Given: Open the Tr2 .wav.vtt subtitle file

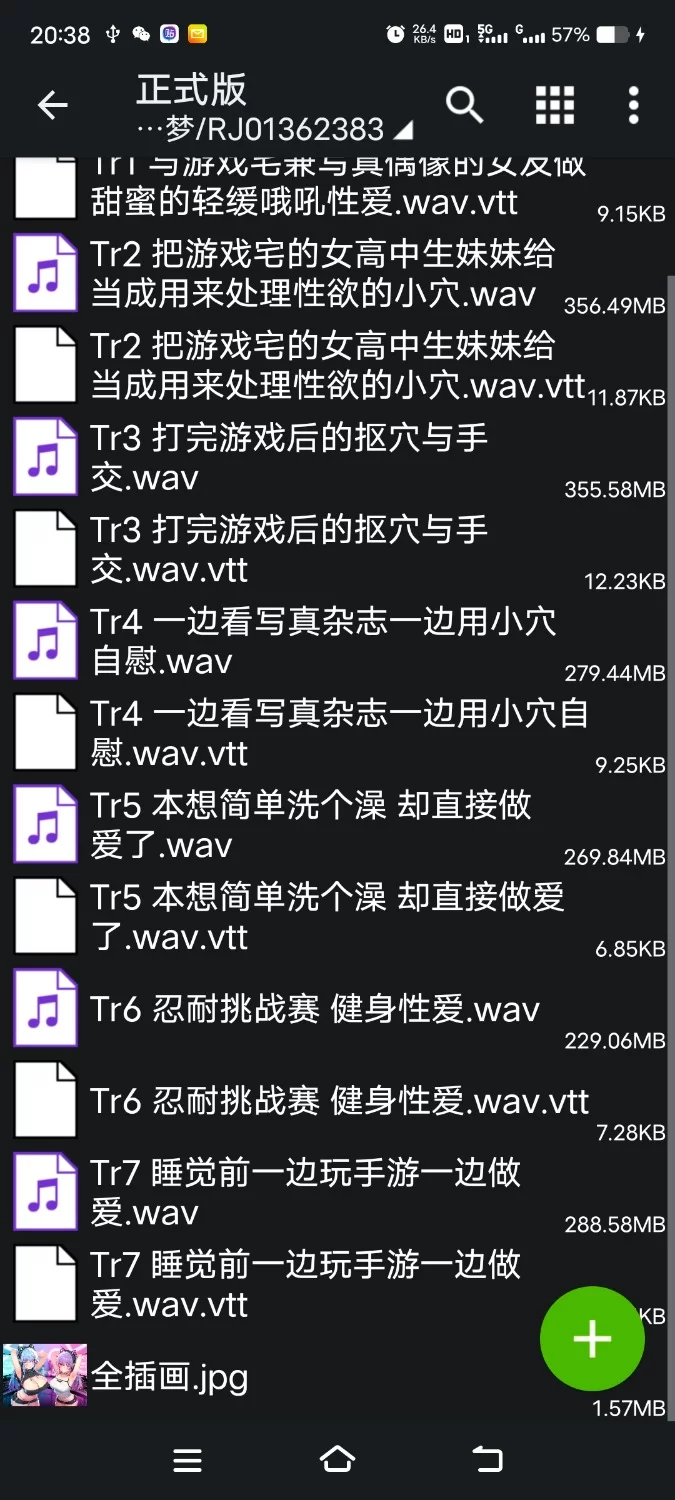Looking at the screenshot, I should (320, 366).
